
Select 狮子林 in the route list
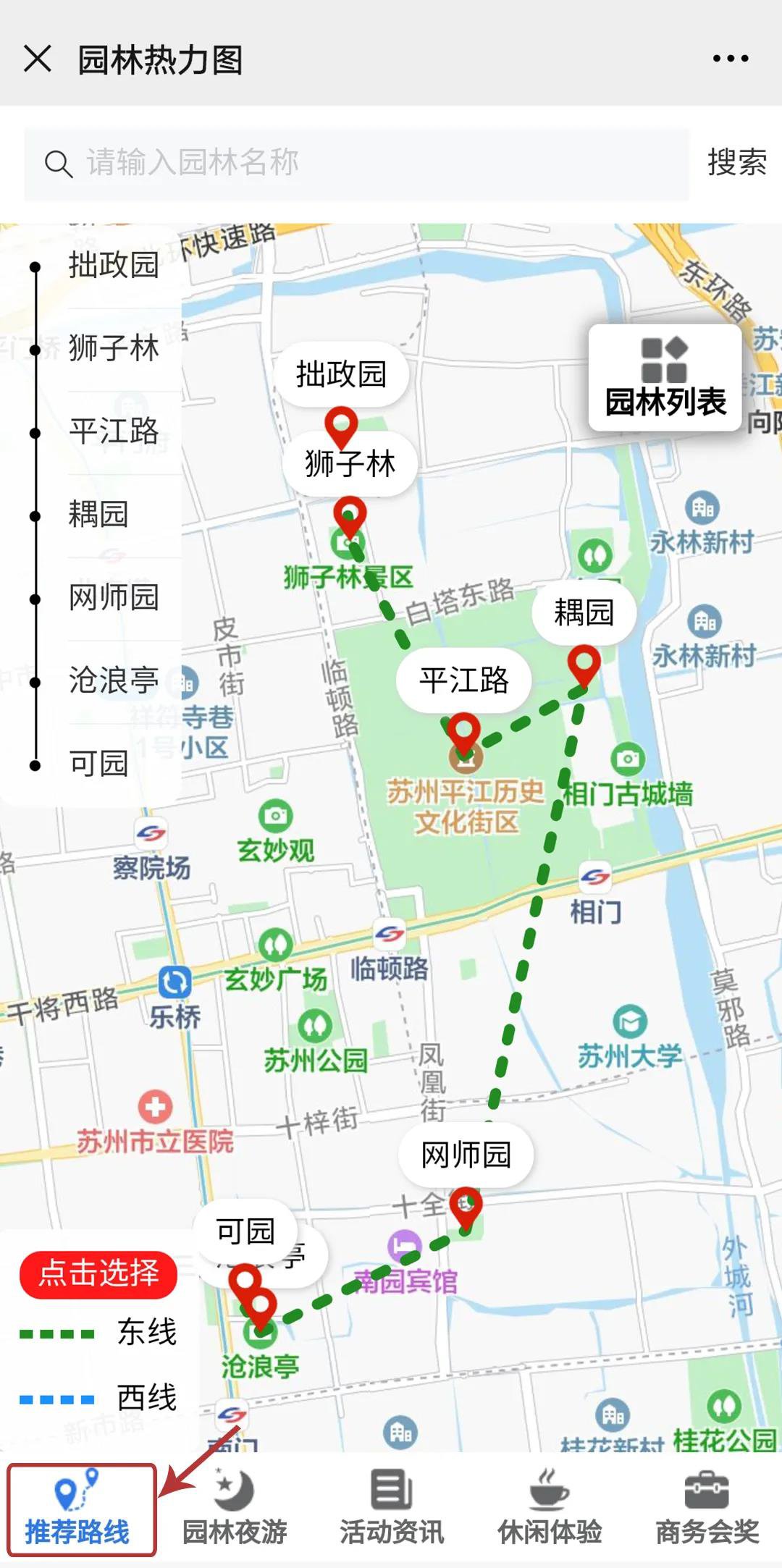point(113,349)
